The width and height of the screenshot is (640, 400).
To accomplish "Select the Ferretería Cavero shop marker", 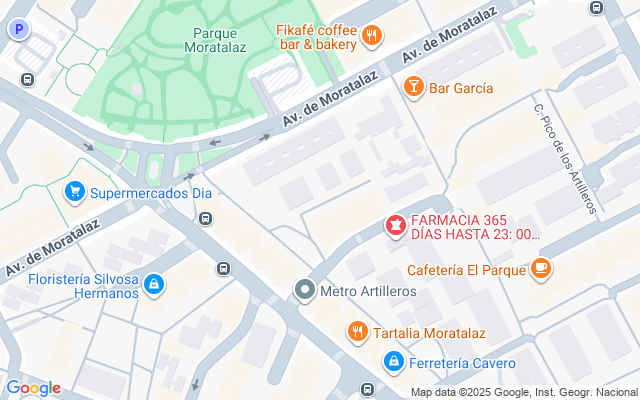I will 394,362.
